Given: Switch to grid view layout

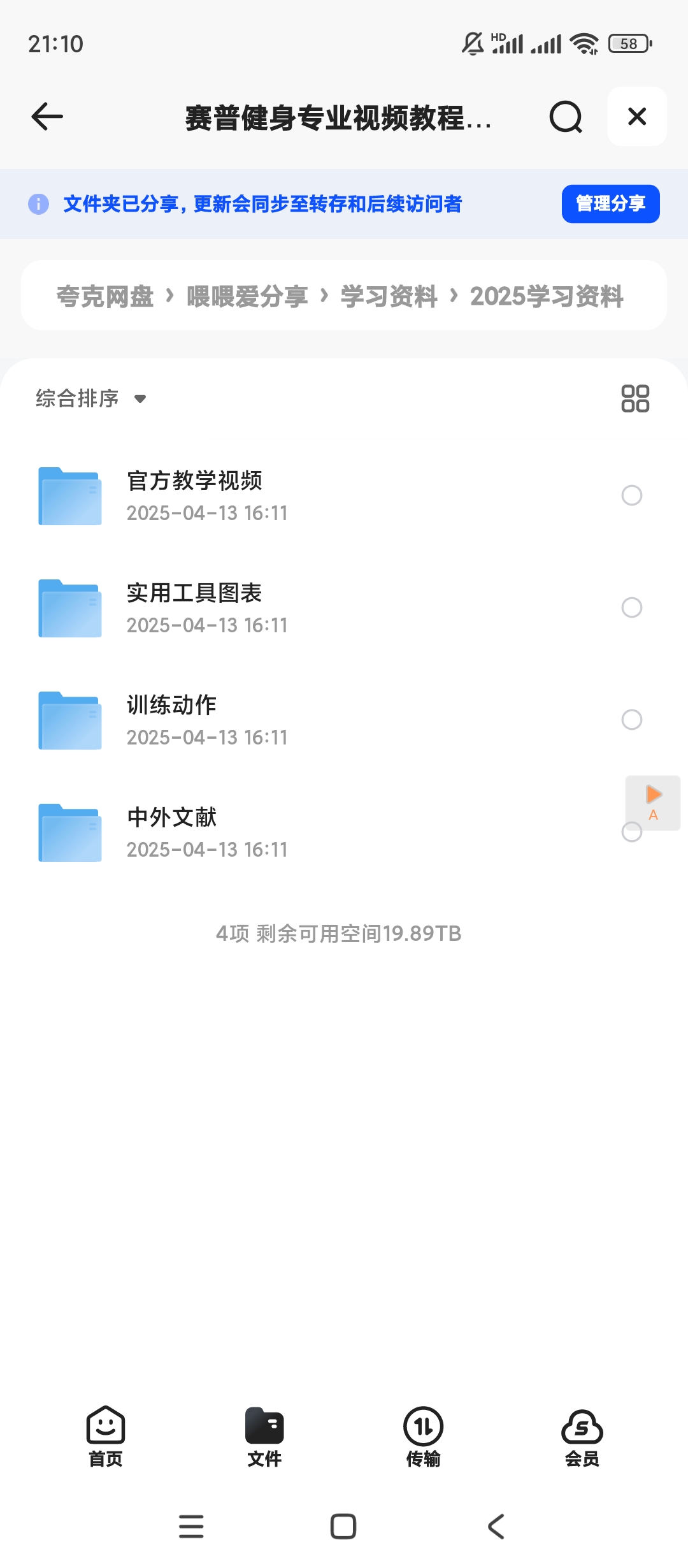Looking at the screenshot, I should coord(636,400).
